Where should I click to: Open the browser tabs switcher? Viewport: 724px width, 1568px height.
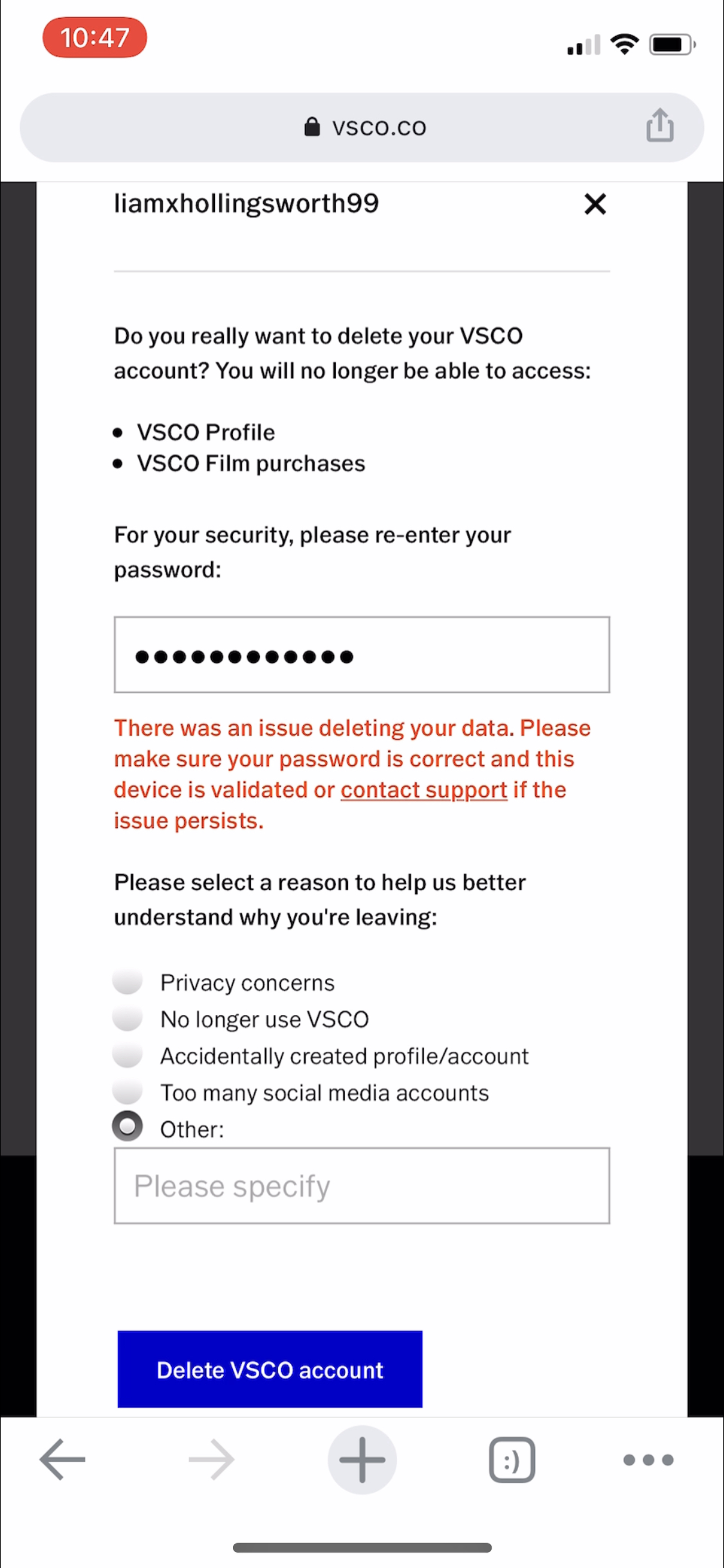[x=512, y=1459]
